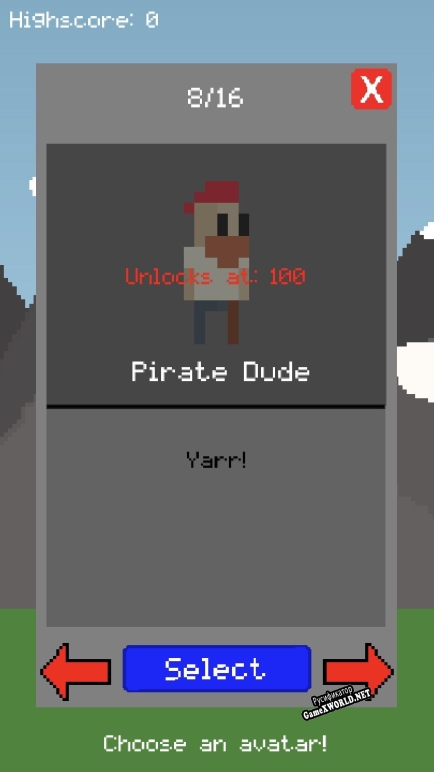434x772 pixels.
Task: Go to the previous avatar with left arrow
Action: [x=76, y=671]
